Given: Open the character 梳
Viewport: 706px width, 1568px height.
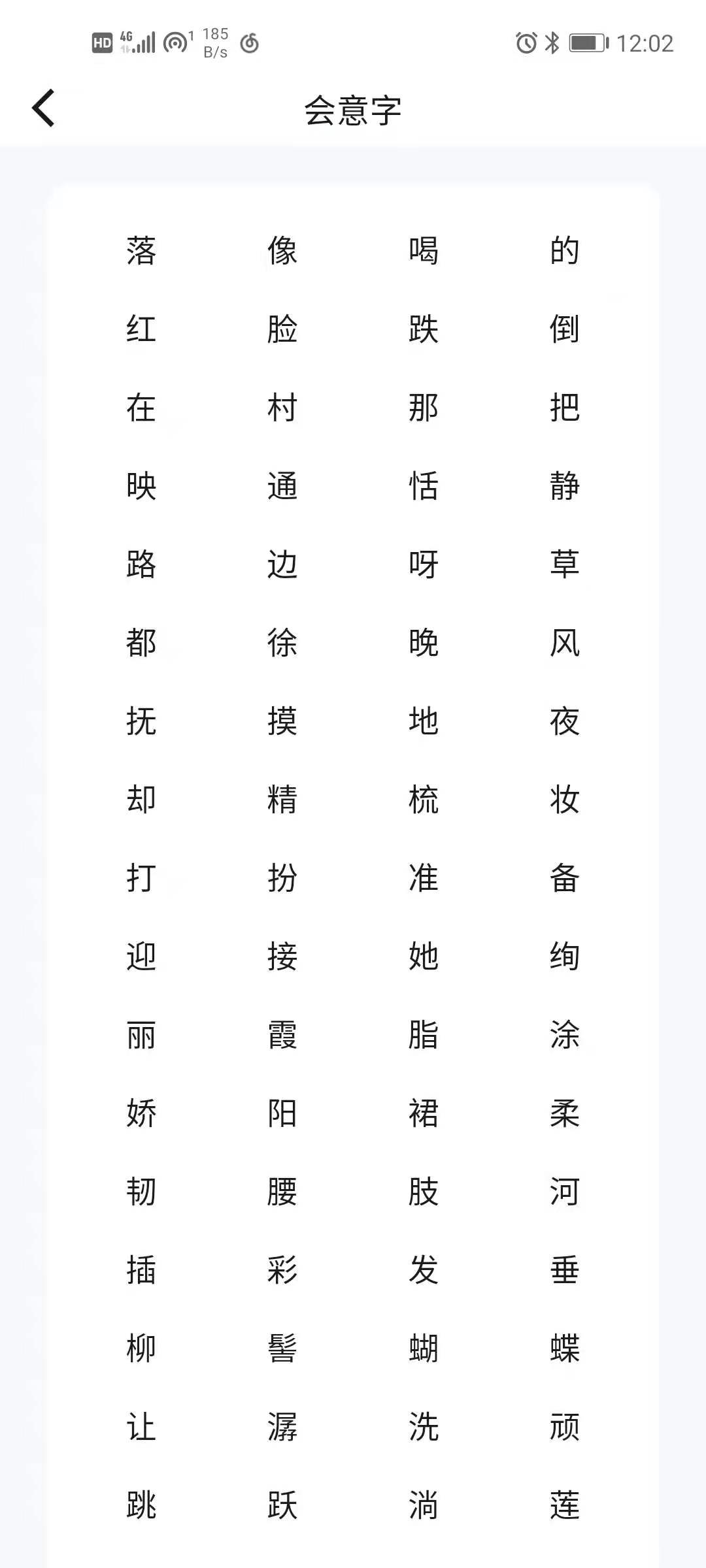Looking at the screenshot, I should coord(424,800).
